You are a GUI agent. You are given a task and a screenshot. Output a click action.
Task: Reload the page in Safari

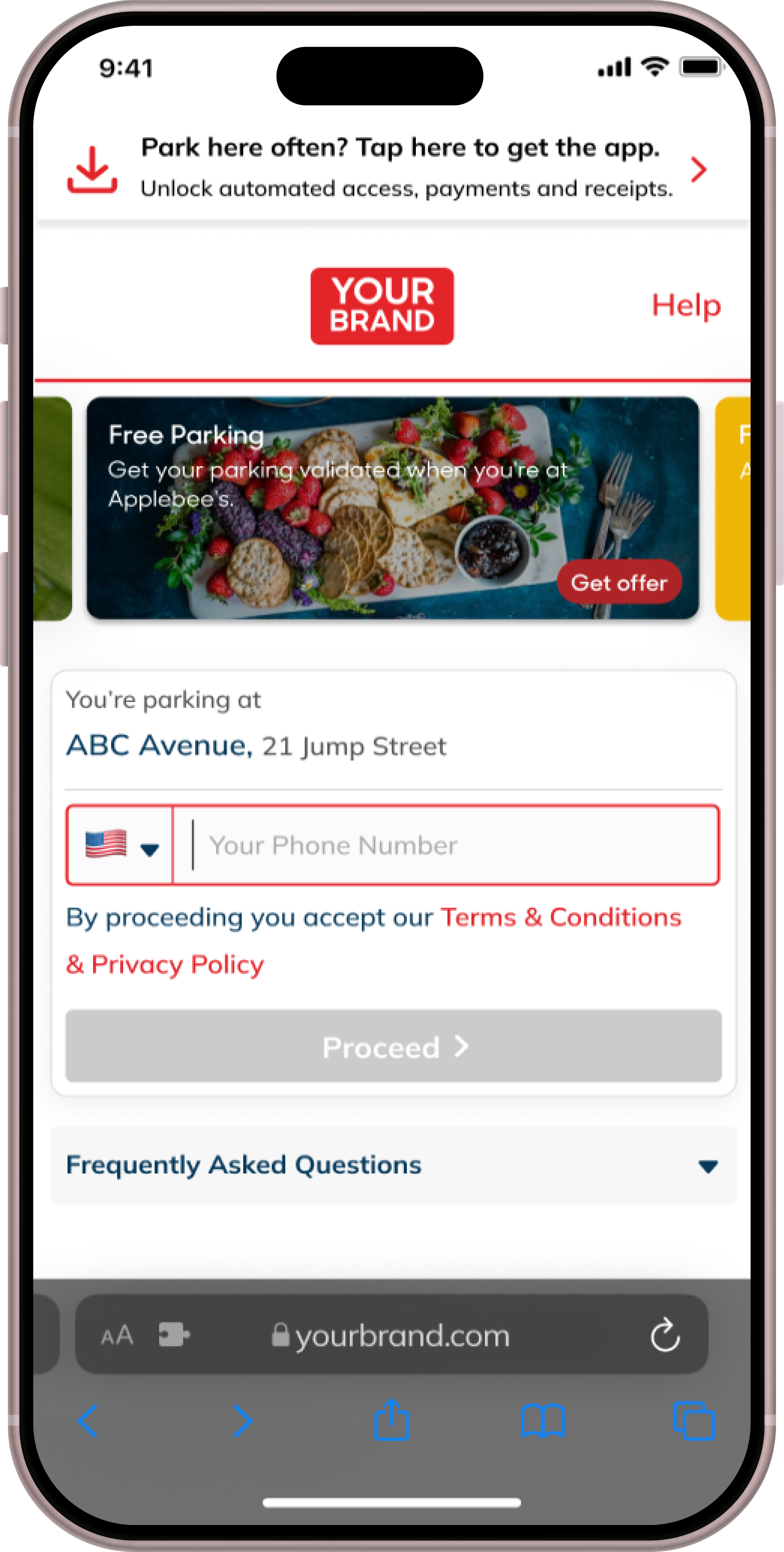tap(665, 1335)
